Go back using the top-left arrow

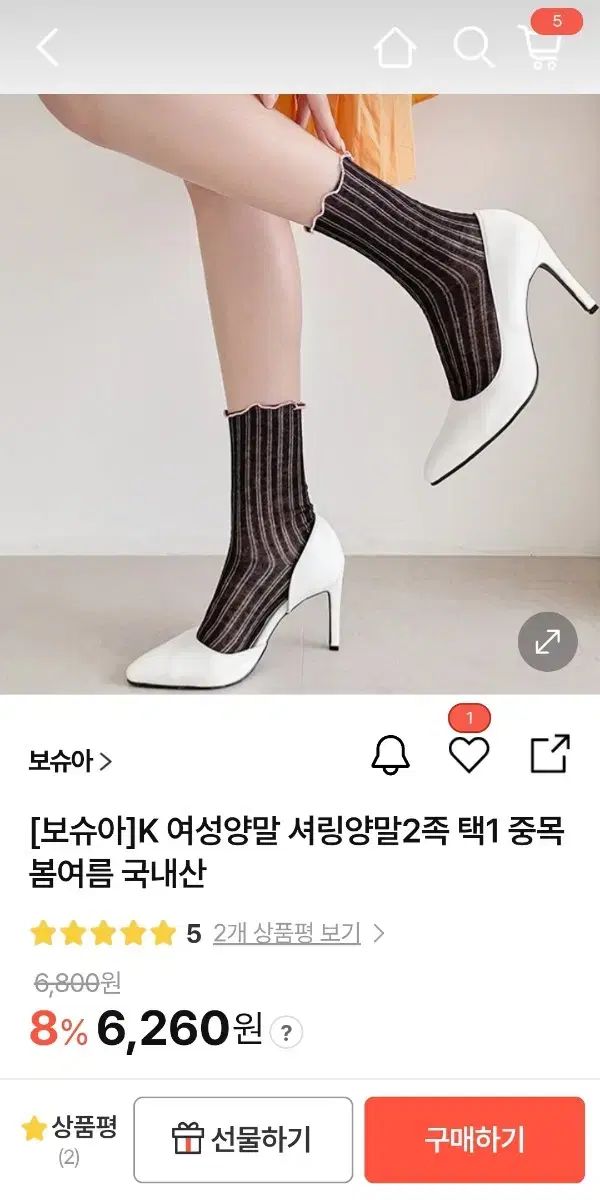coord(47,47)
